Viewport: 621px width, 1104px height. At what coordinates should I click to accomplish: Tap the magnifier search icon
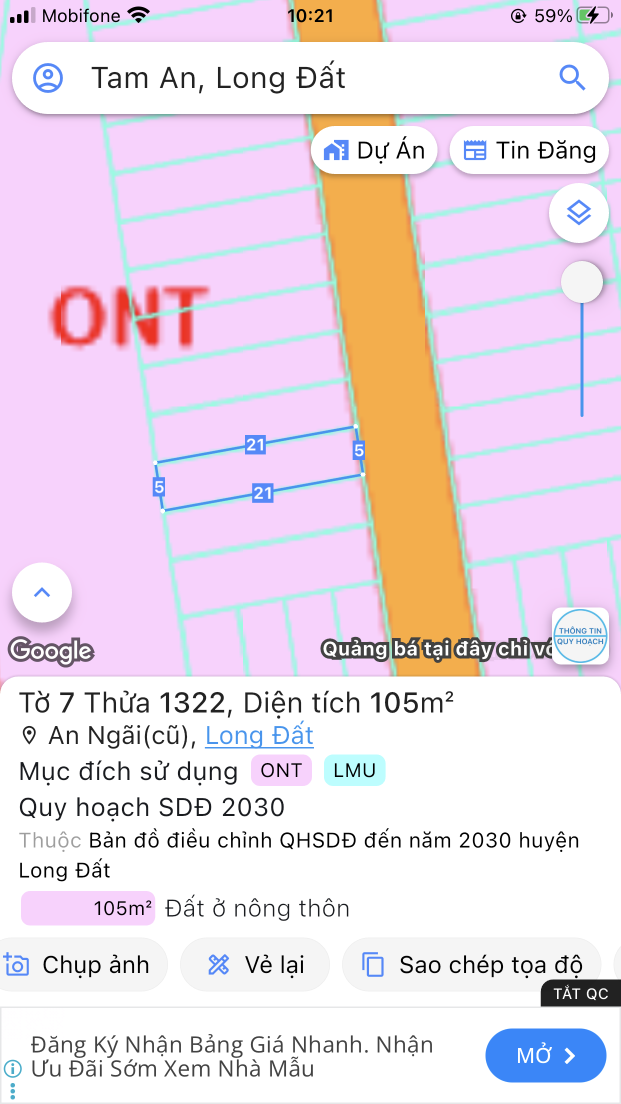click(572, 78)
